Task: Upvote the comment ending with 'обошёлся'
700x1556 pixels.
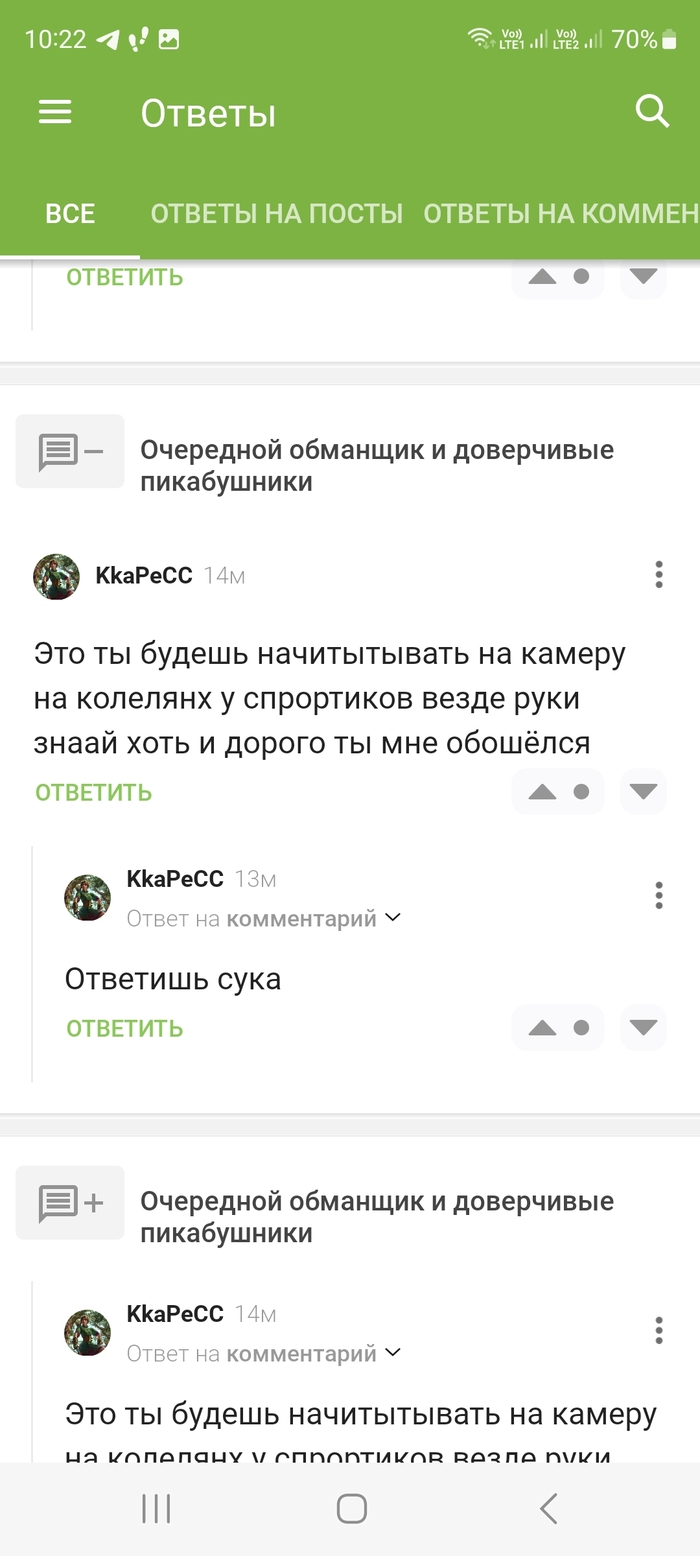Action: pyautogui.click(x=542, y=792)
